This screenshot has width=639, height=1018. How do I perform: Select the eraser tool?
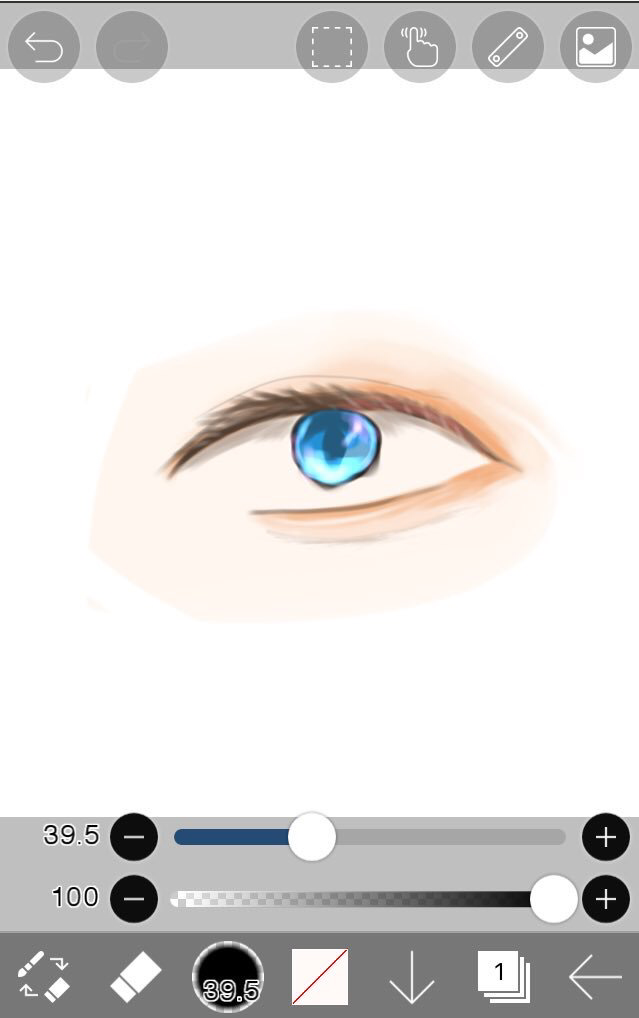pyautogui.click(x=134, y=976)
